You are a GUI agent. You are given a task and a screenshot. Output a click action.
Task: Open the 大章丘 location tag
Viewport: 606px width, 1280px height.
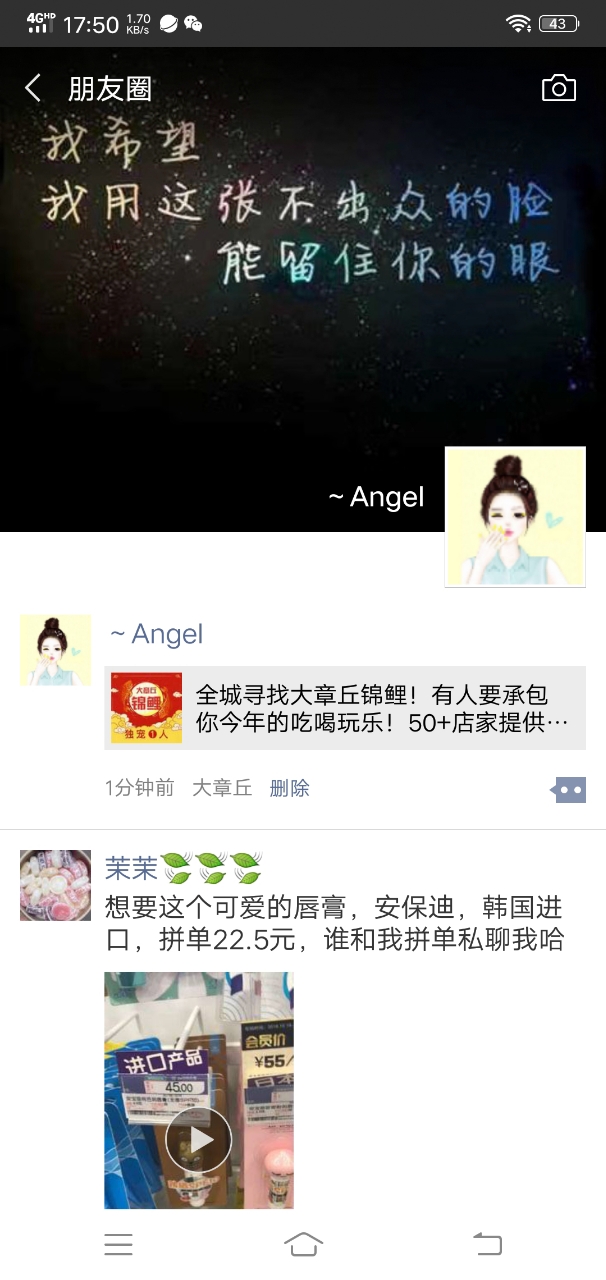pyautogui.click(x=221, y=788)
